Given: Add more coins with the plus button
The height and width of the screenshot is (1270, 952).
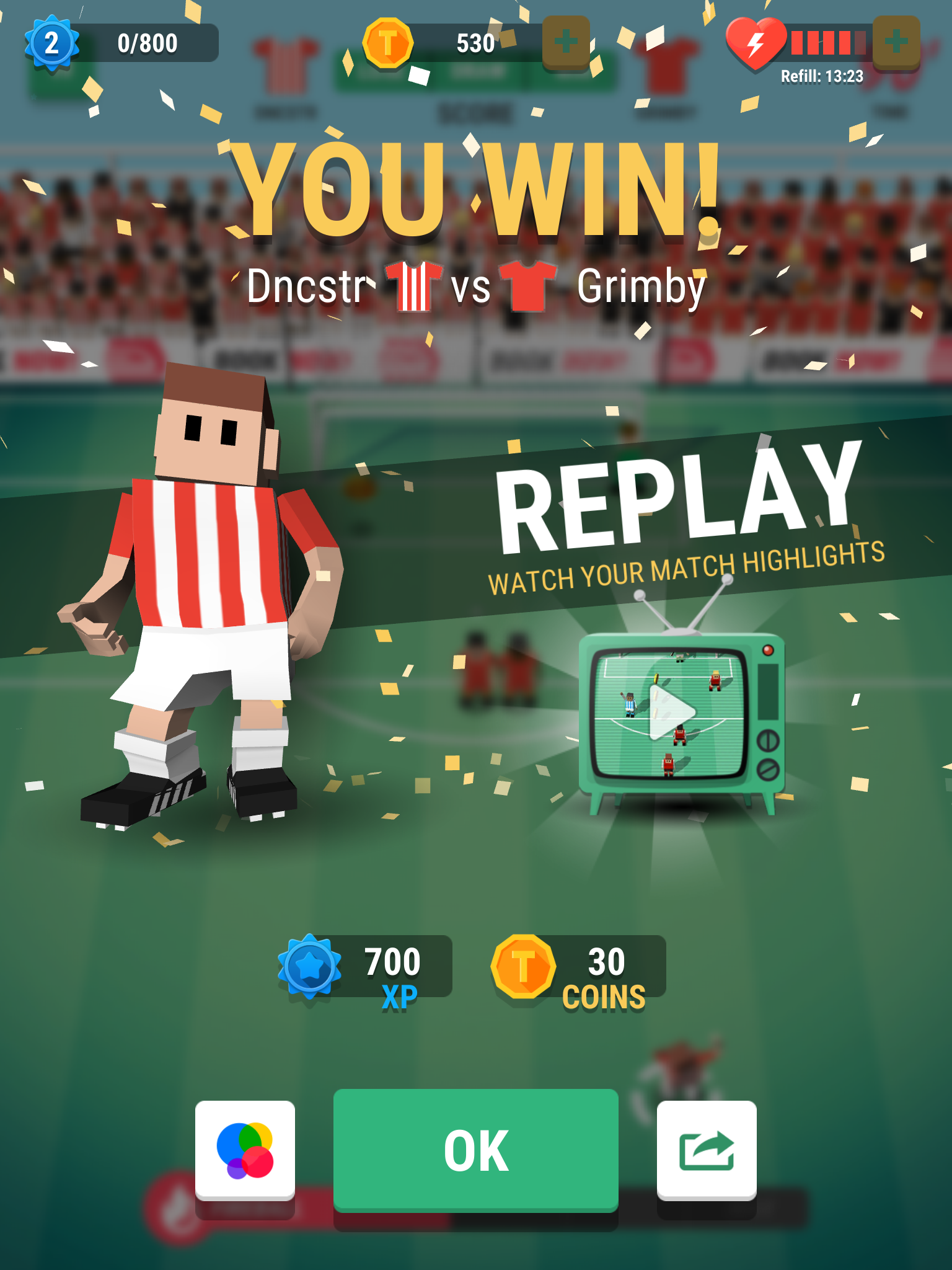Looking at the screenshot, I should (565, 42).
